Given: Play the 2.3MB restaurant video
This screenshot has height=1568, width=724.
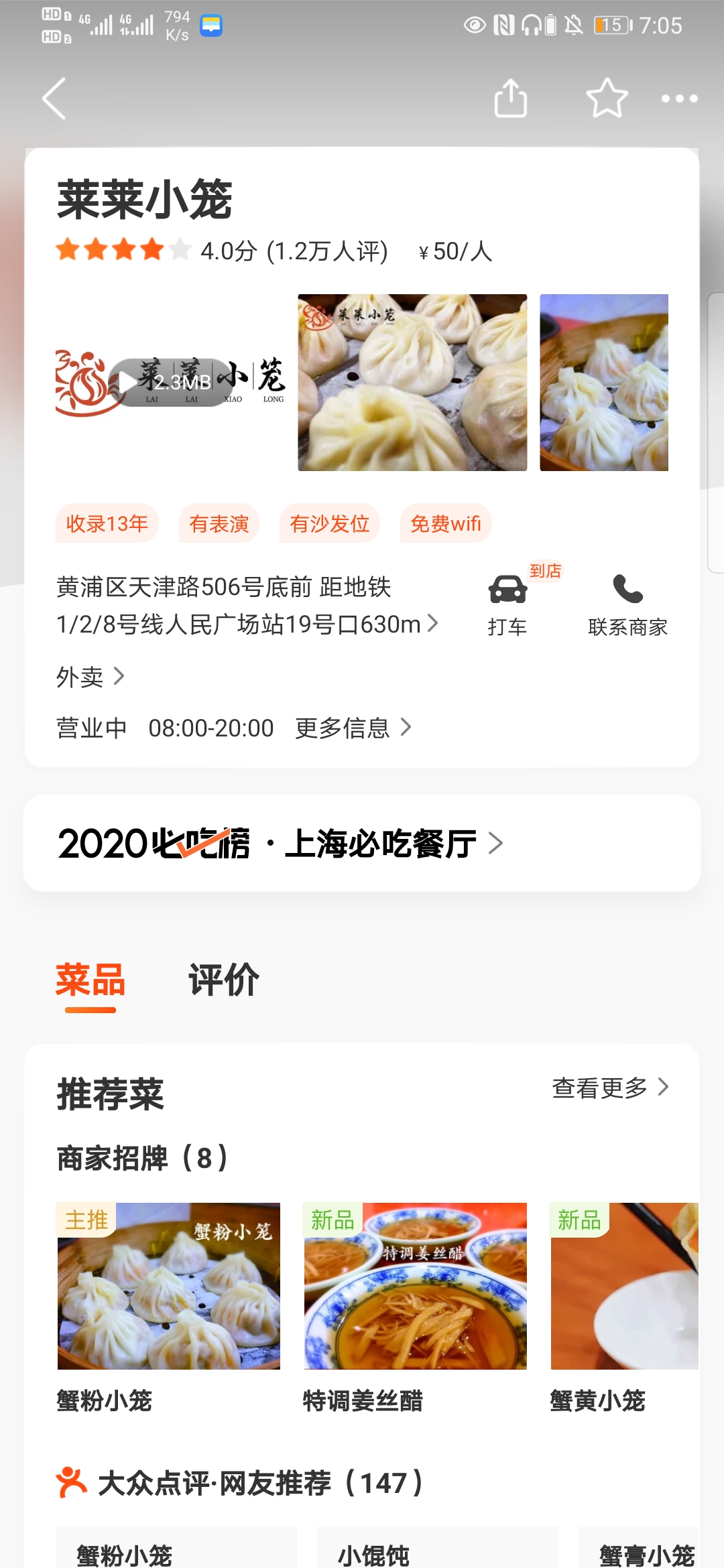Looking at the screenshot, I should point(170,382).
